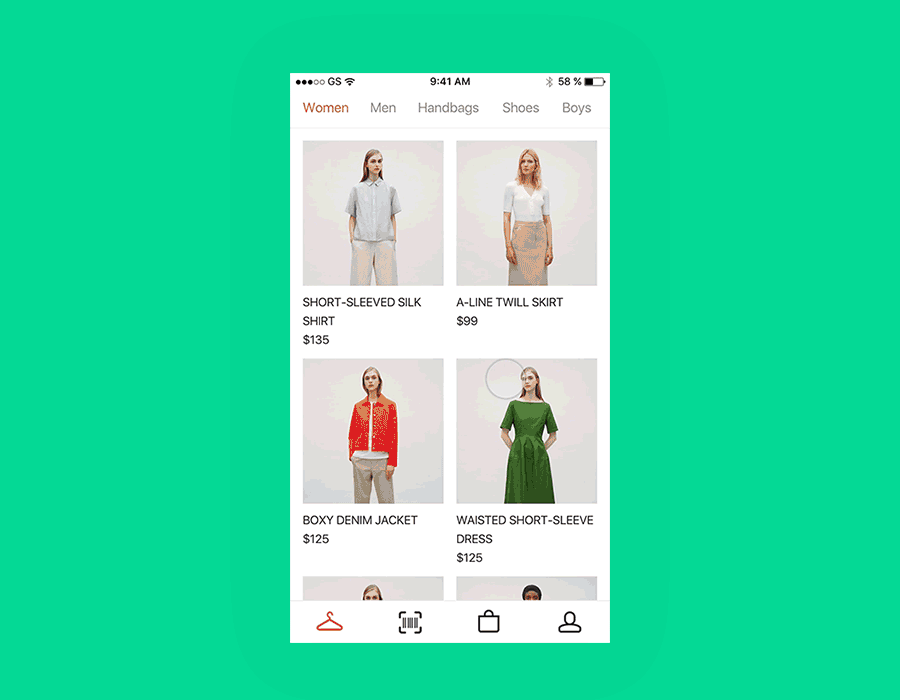View the Waisted Short-Sleeve Dress
This screenshot has height=700, width=900.
pyautogui.click(x=526, y=431)
